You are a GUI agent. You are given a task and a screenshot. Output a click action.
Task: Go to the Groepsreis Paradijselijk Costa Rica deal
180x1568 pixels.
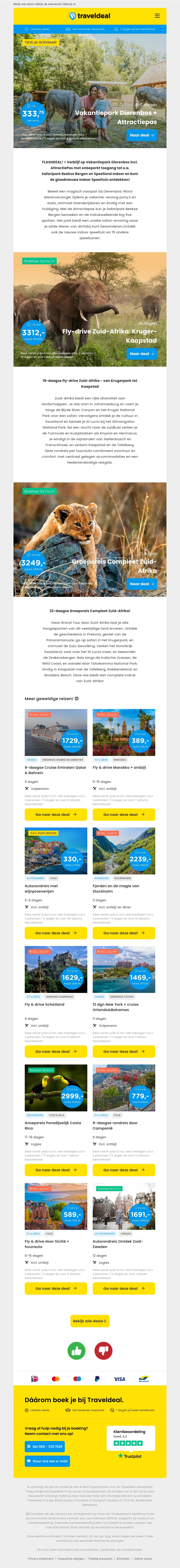point(56,1170)
